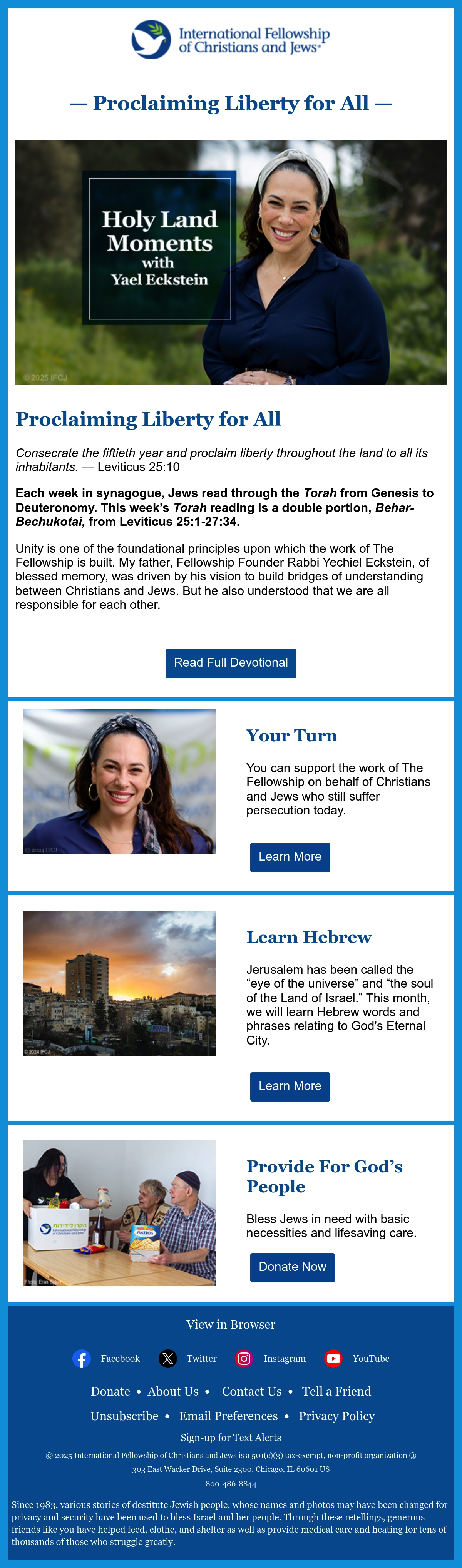The width and height of the screenshot is (462, 1568).
Task: Open the YouTube channel link
Action: [x=357, y=1359]
